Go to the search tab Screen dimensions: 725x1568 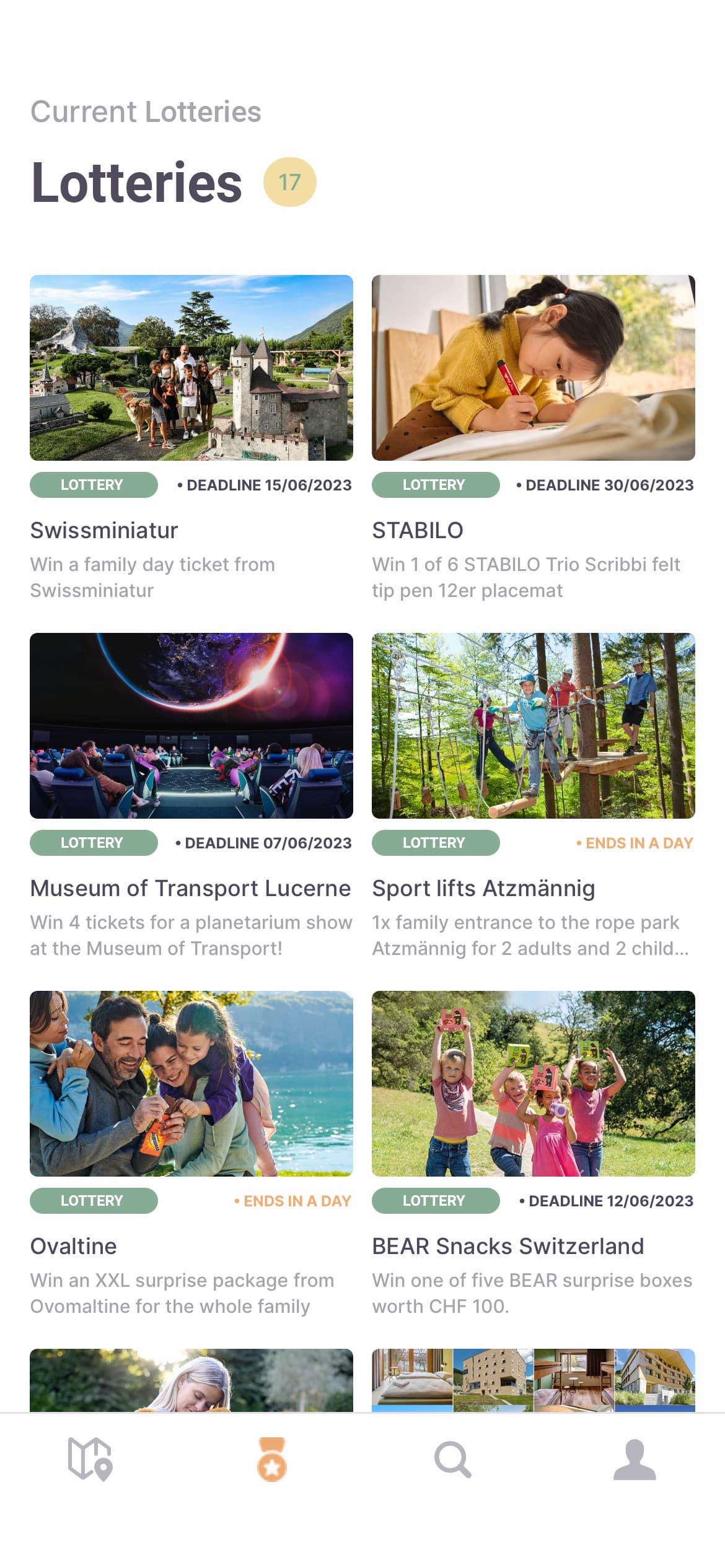[453, 1459]
